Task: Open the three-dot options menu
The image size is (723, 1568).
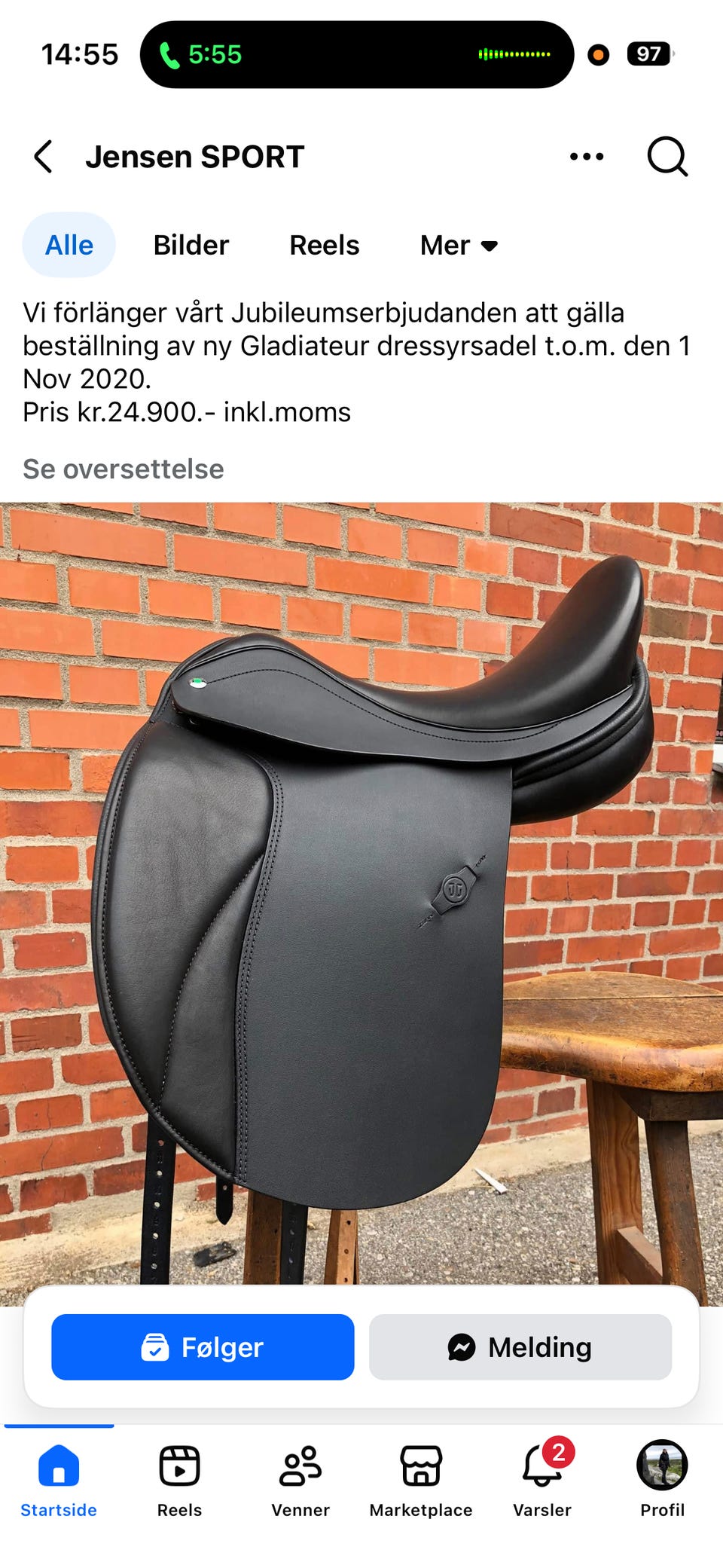Action: tap(585, 157)
